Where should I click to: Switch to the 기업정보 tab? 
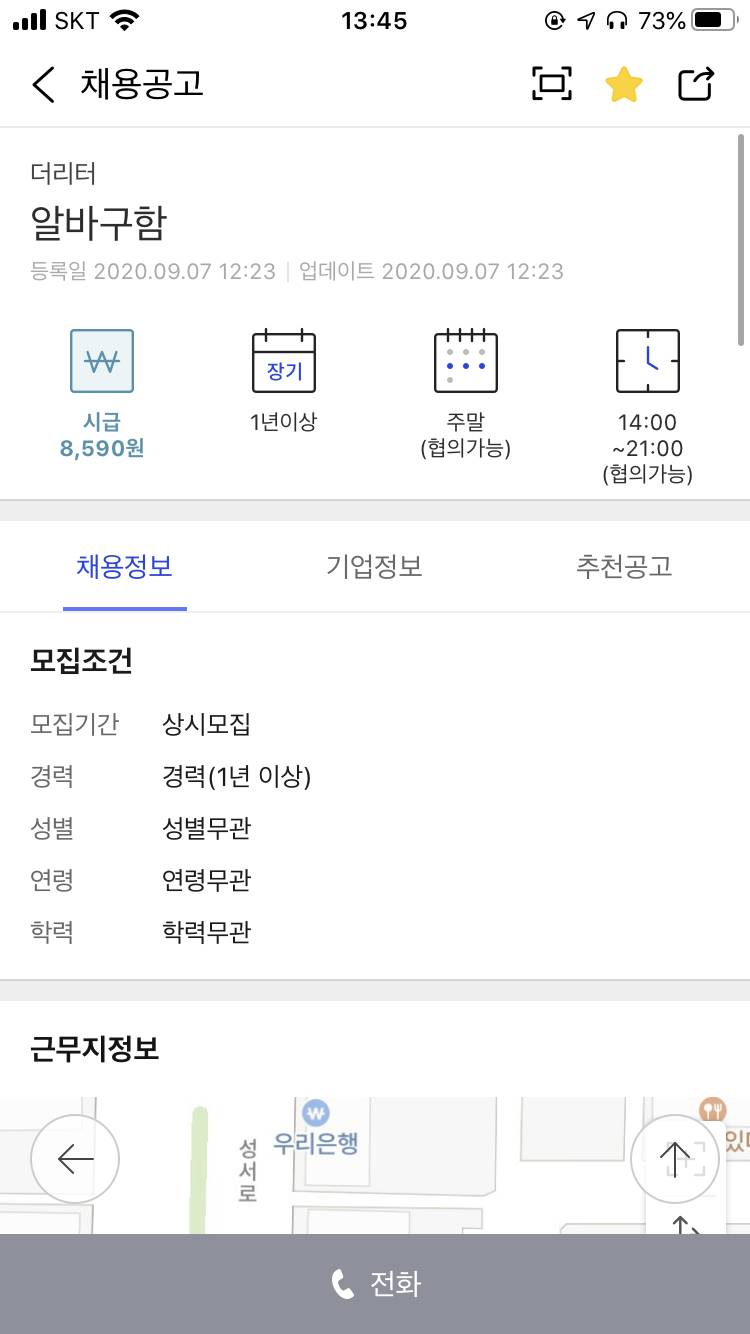point(375,565)
